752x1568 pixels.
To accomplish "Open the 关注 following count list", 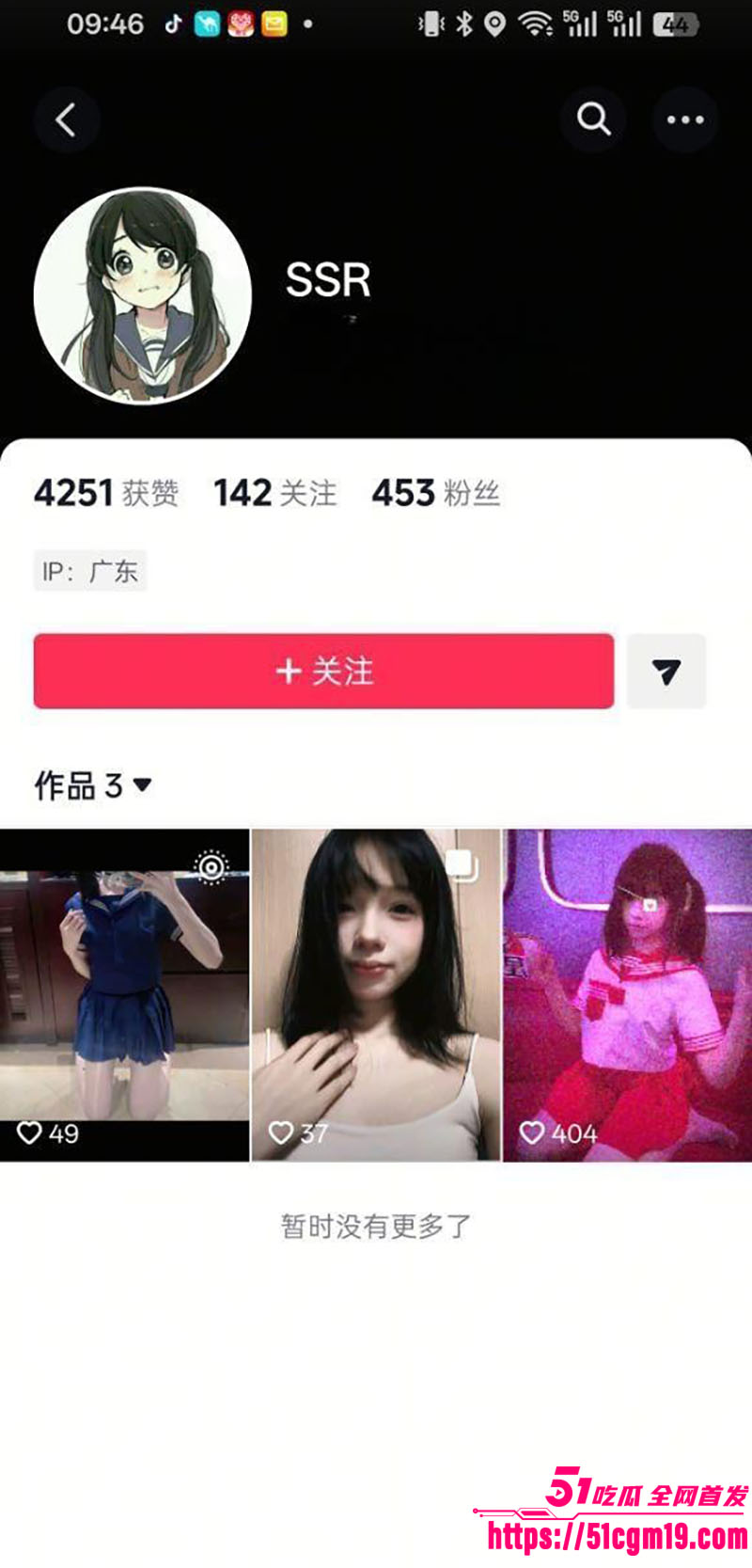I will [276, 494].
